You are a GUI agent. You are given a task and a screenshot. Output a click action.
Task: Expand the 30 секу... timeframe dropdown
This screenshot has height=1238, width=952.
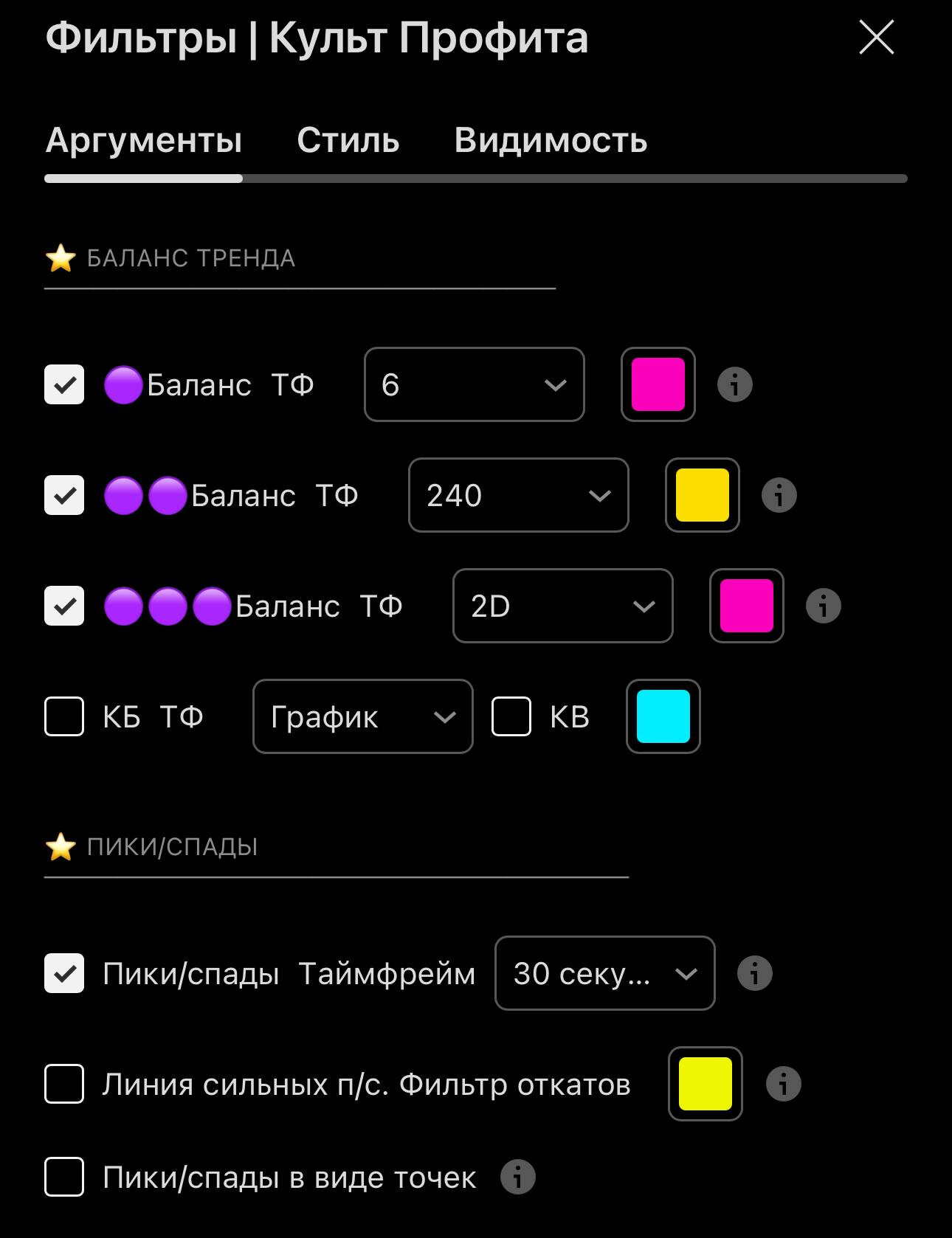coord(604,973)
